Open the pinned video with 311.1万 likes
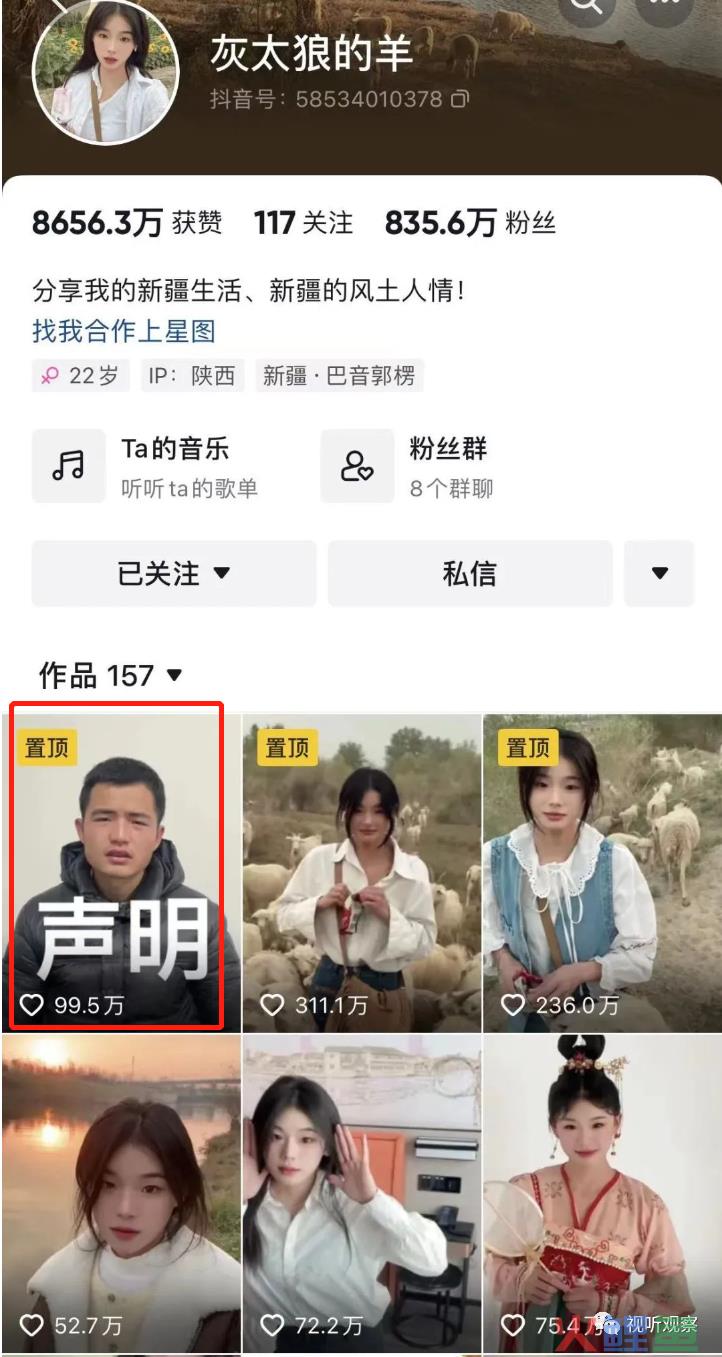This screenshot has height=1357, width=722. coord(361,871)
